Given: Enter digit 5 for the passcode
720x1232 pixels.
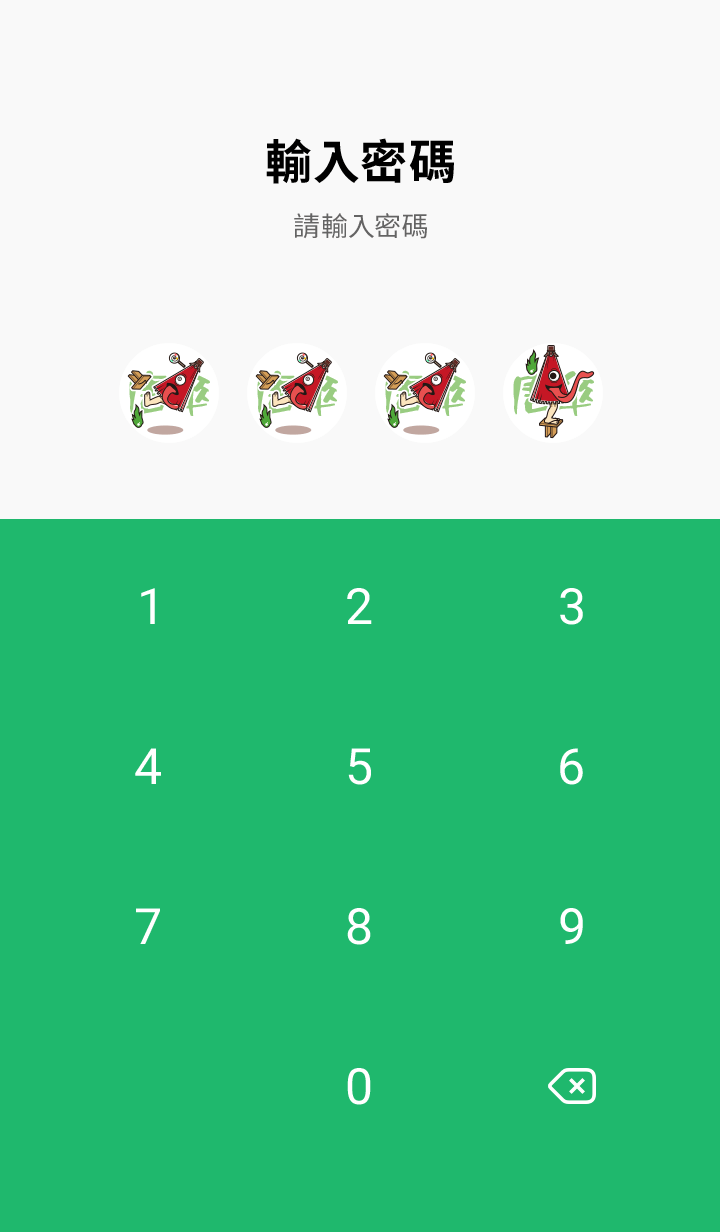Looking at the screenshot, I should coord(359,767).
